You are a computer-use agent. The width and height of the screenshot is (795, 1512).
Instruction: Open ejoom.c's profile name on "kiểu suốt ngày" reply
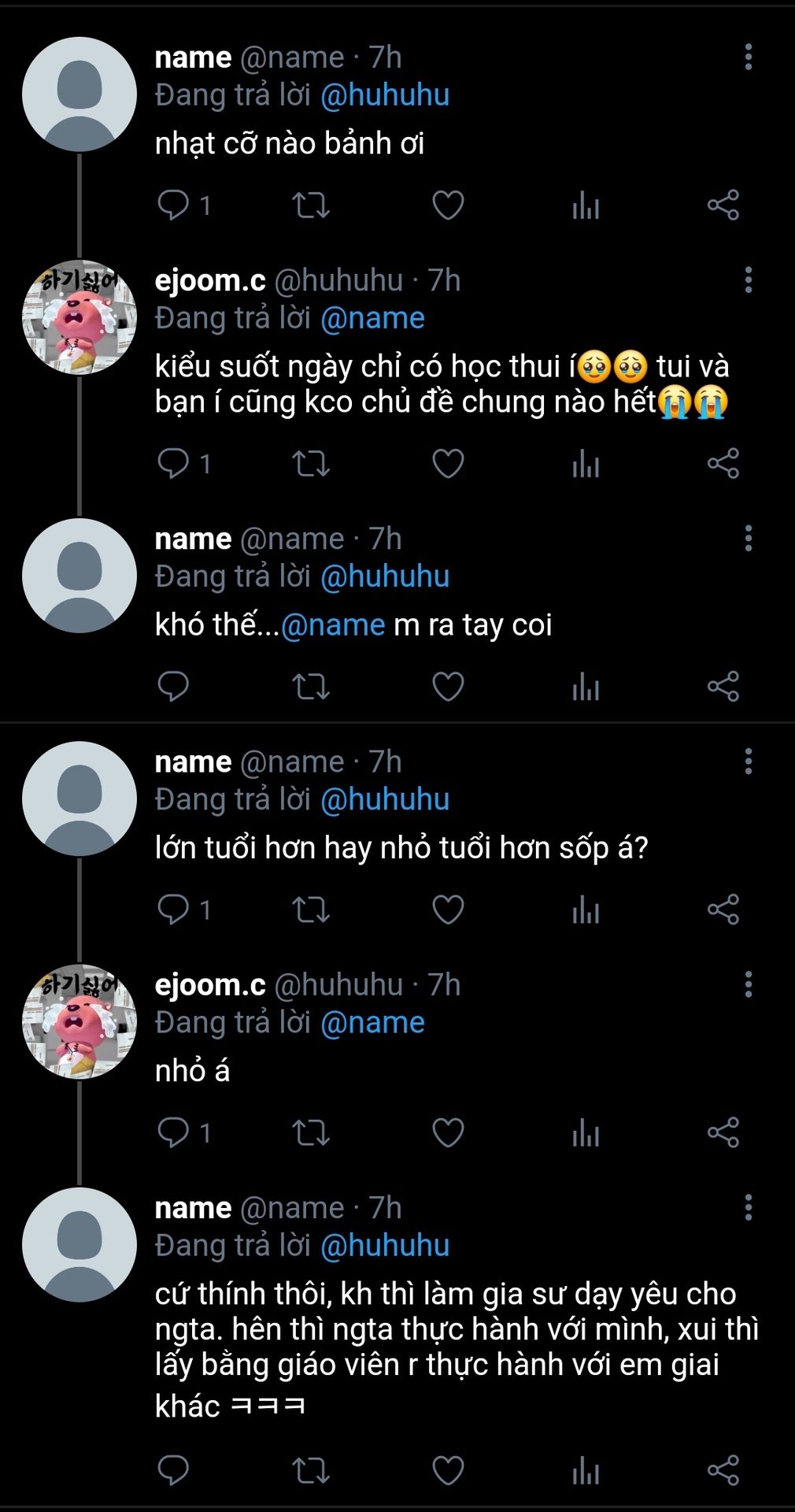point(210,280)
